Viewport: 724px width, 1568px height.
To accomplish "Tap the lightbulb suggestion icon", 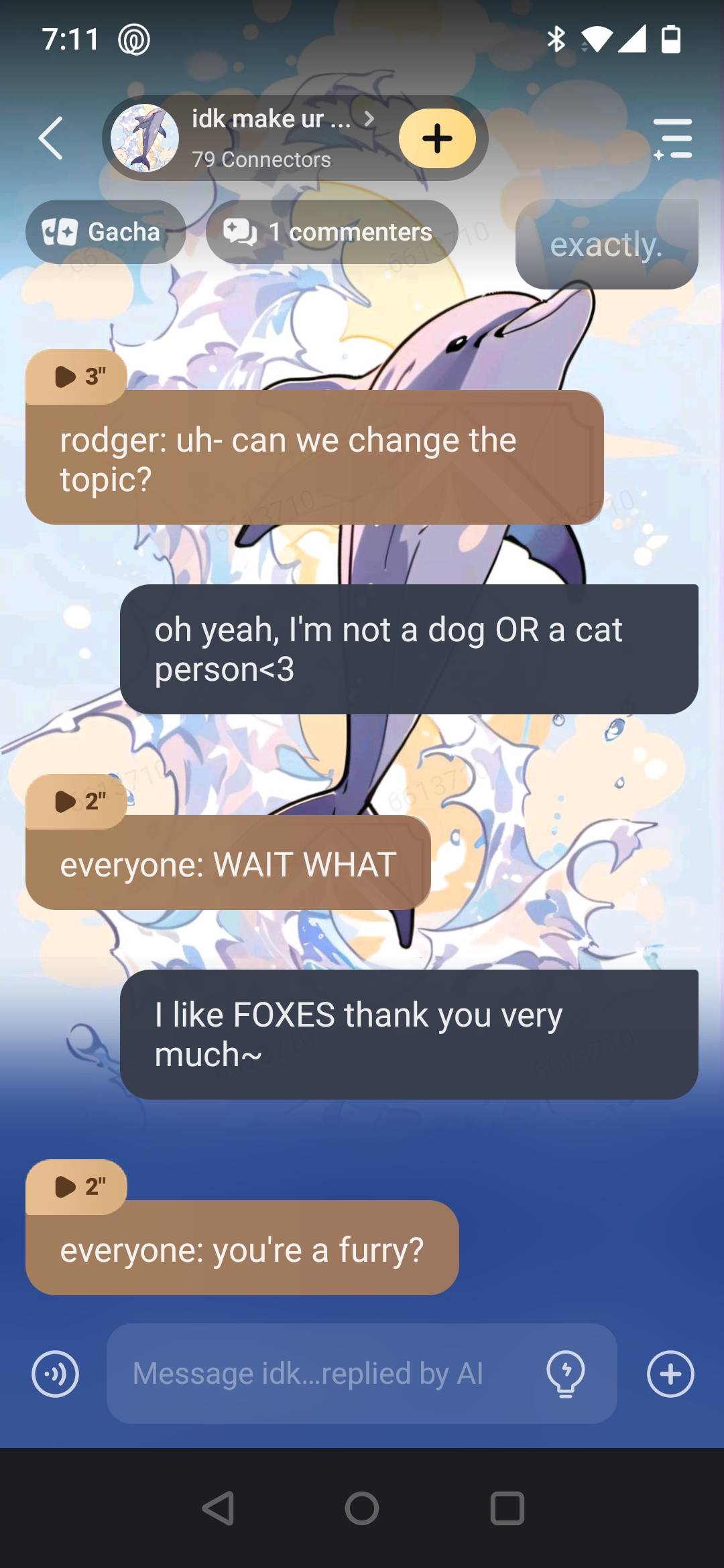I will point(566,1374).
